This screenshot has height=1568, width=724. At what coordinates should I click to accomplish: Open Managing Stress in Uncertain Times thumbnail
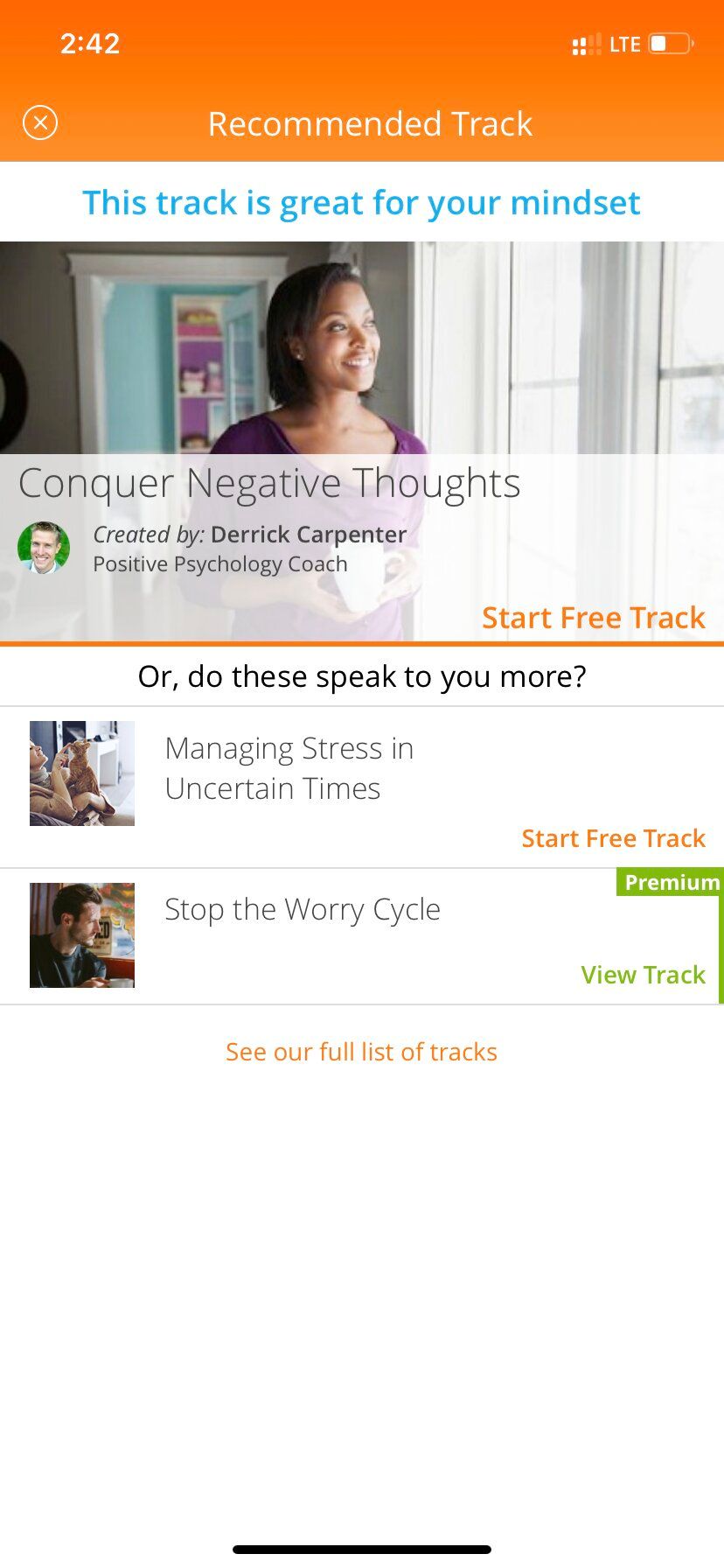[82, 773]
